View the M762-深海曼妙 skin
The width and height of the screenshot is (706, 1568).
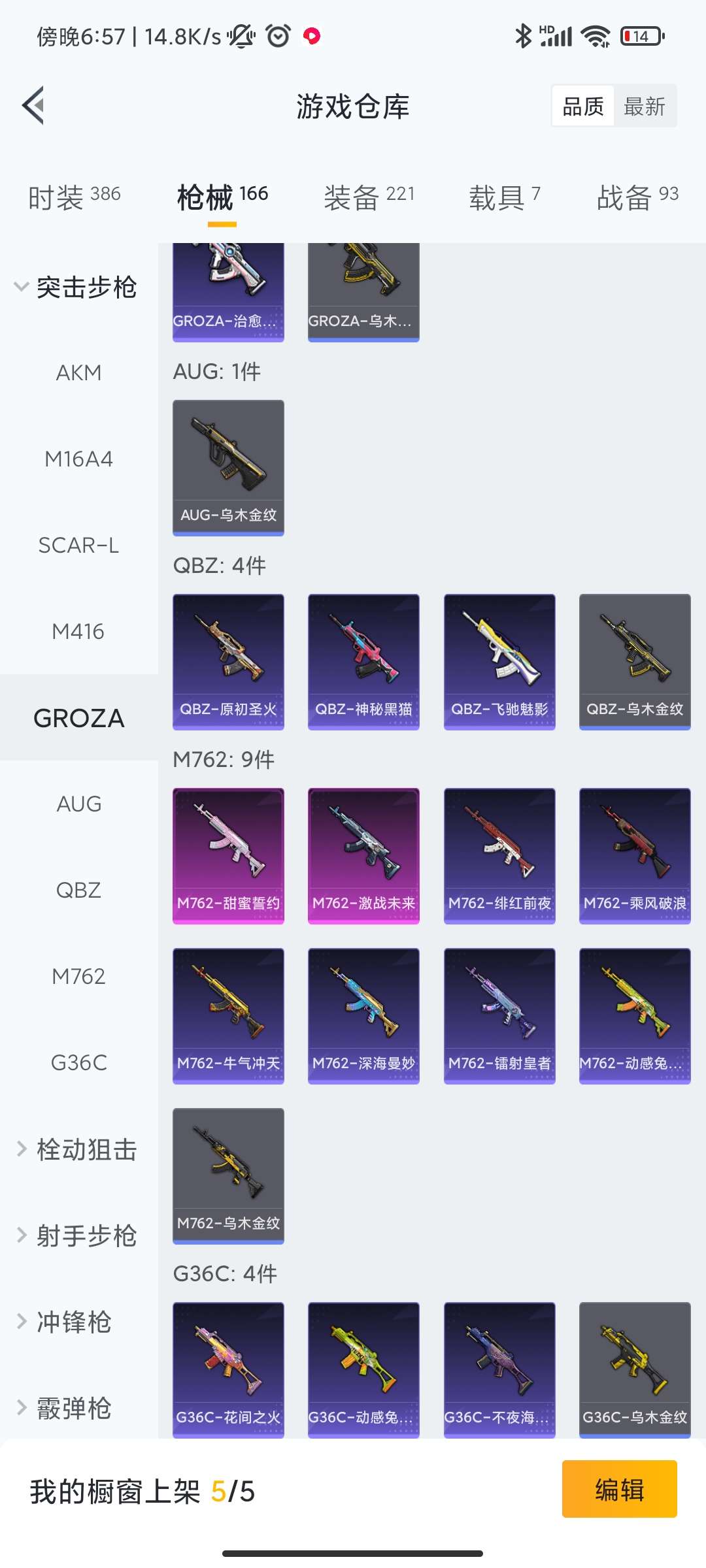click(x=363, y=1015)
